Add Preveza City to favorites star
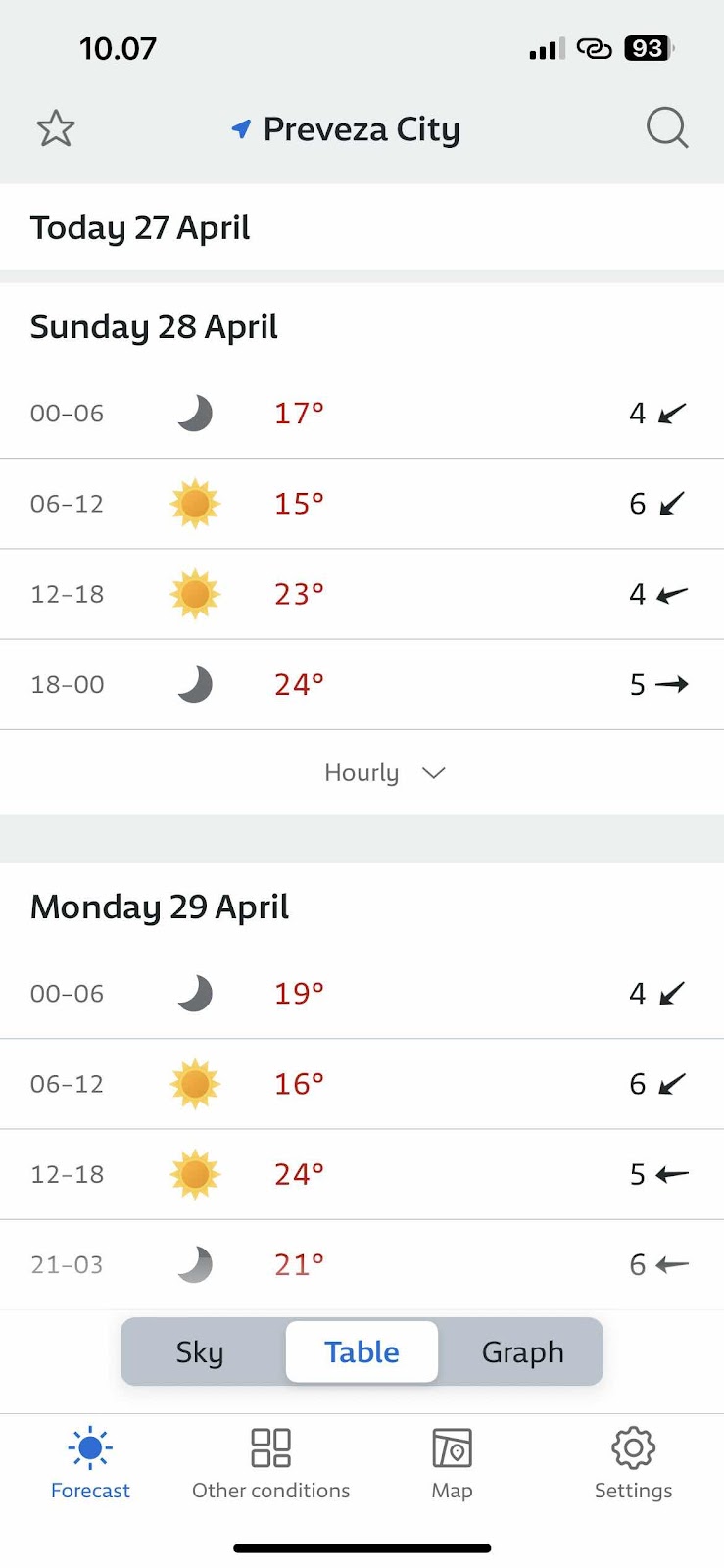Screen dimensions: 724x1568 point(56,128)
